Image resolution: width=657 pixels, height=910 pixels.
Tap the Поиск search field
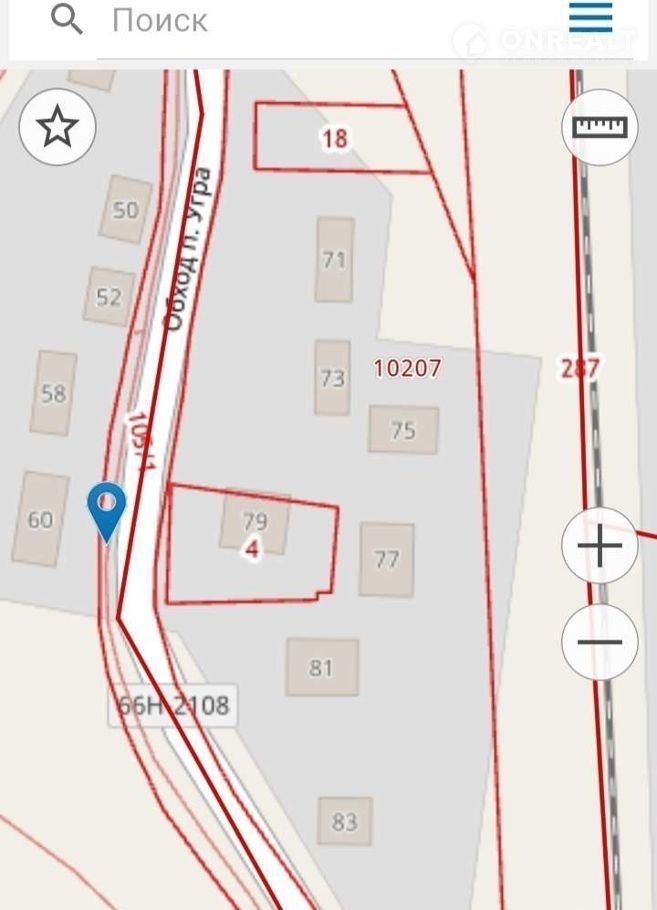pyautogui.click(x=300, y=21)
